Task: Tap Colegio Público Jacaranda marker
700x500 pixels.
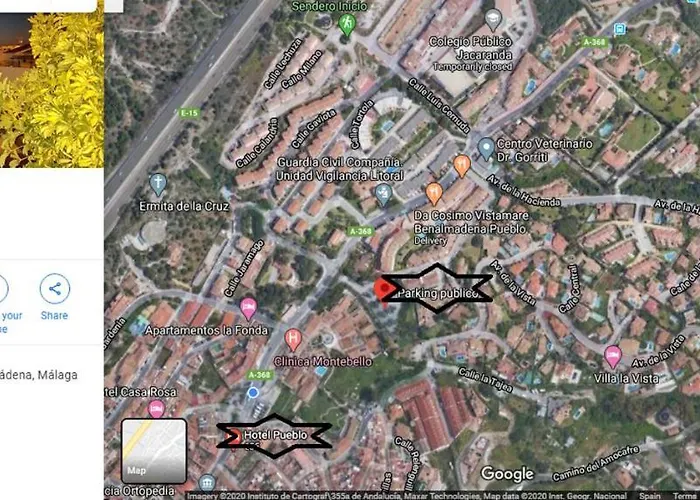Action: [492, 19]
